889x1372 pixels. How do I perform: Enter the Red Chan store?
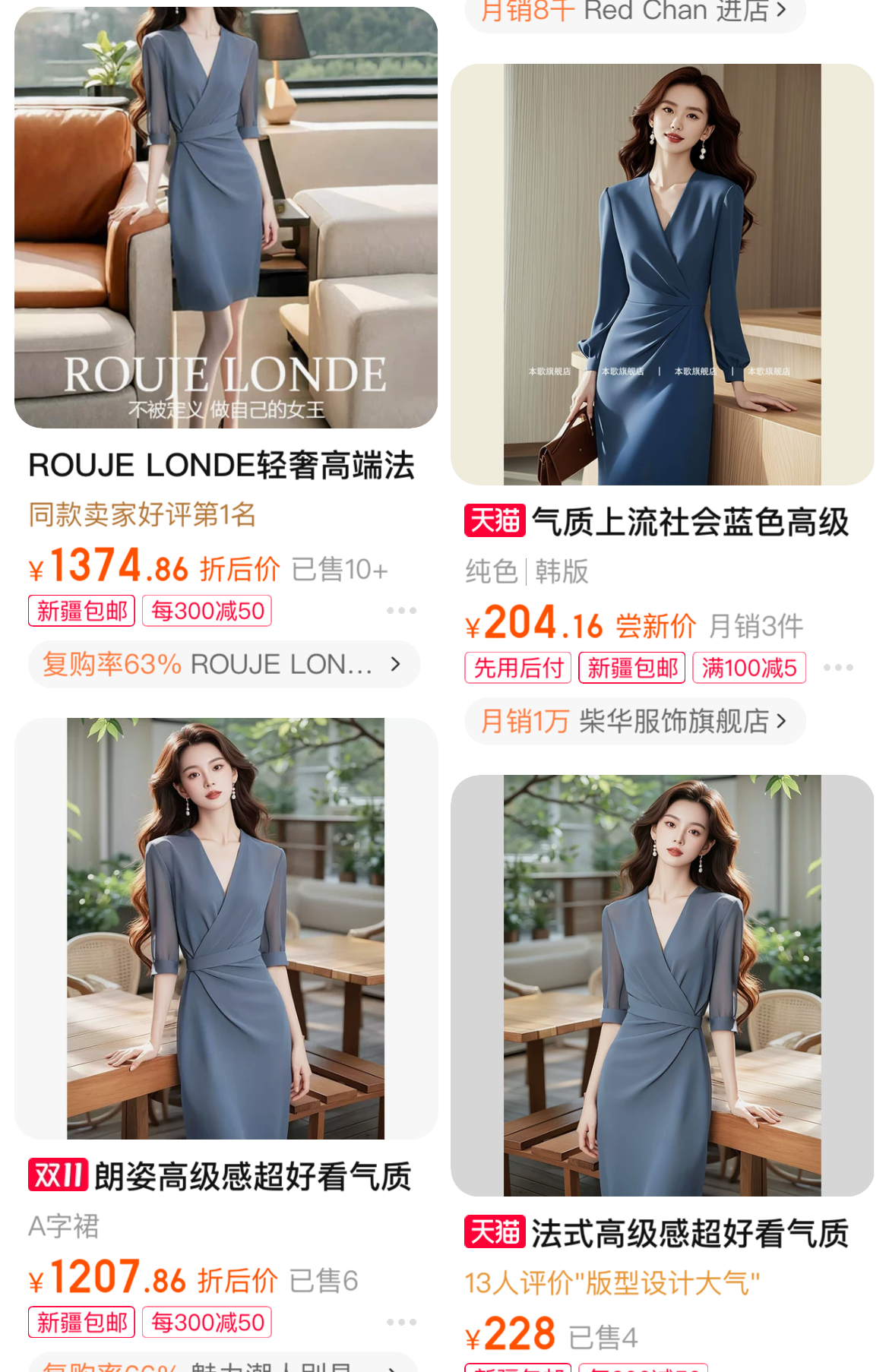pyautogui.click(x=634, y=12)
